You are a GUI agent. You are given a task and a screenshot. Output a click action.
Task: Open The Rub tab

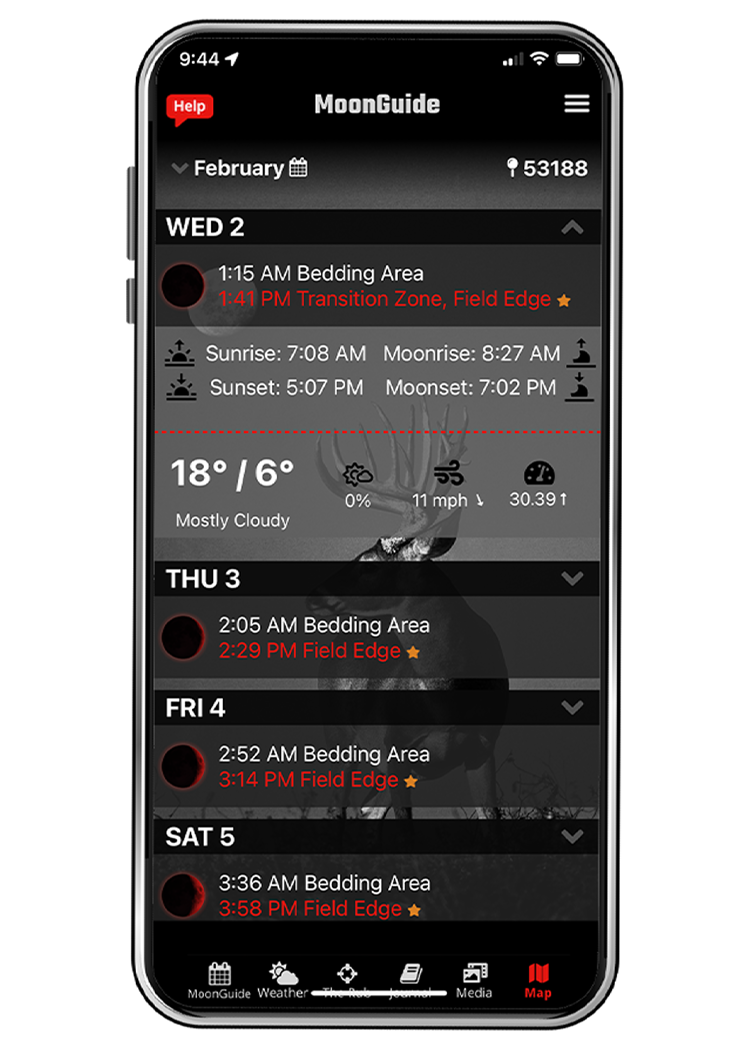click(x=347, y=980)
